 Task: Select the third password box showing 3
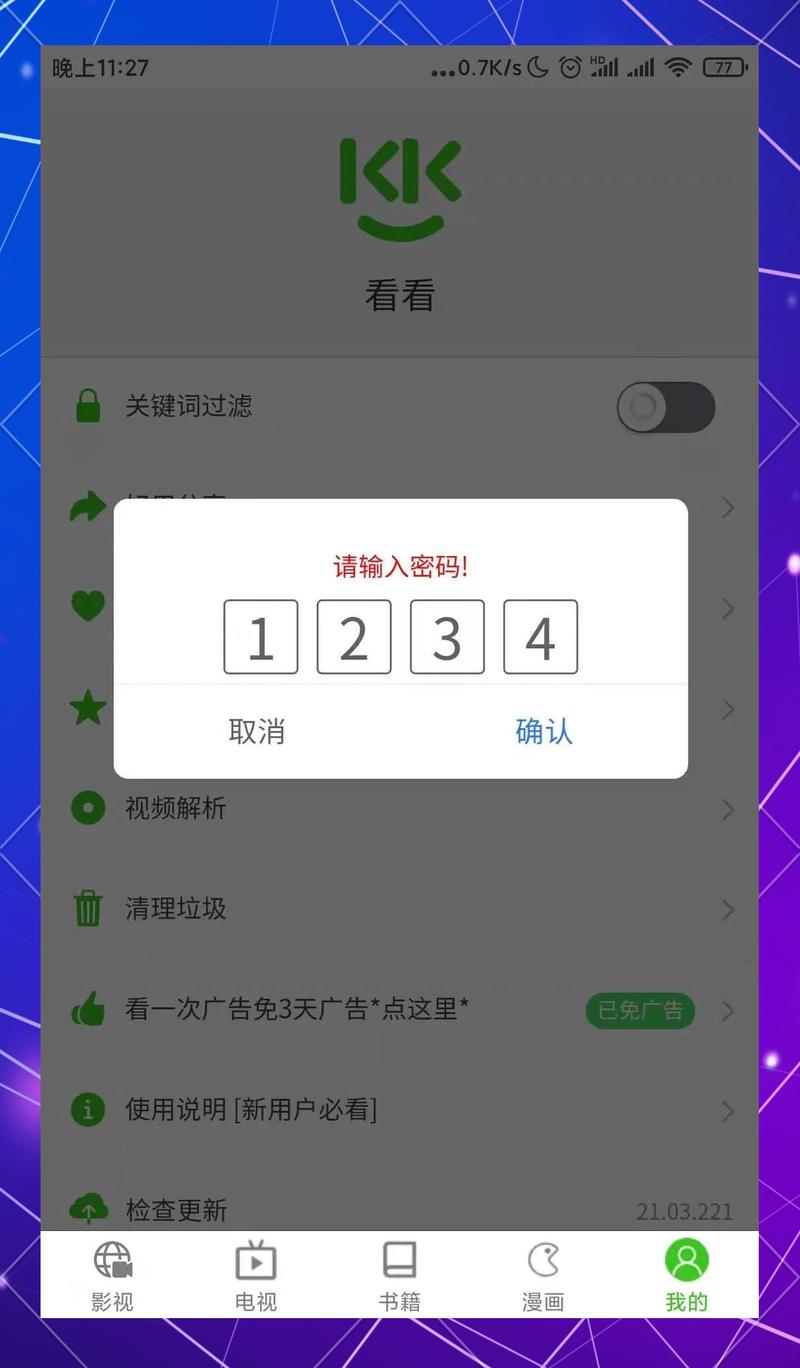(447, 637)
